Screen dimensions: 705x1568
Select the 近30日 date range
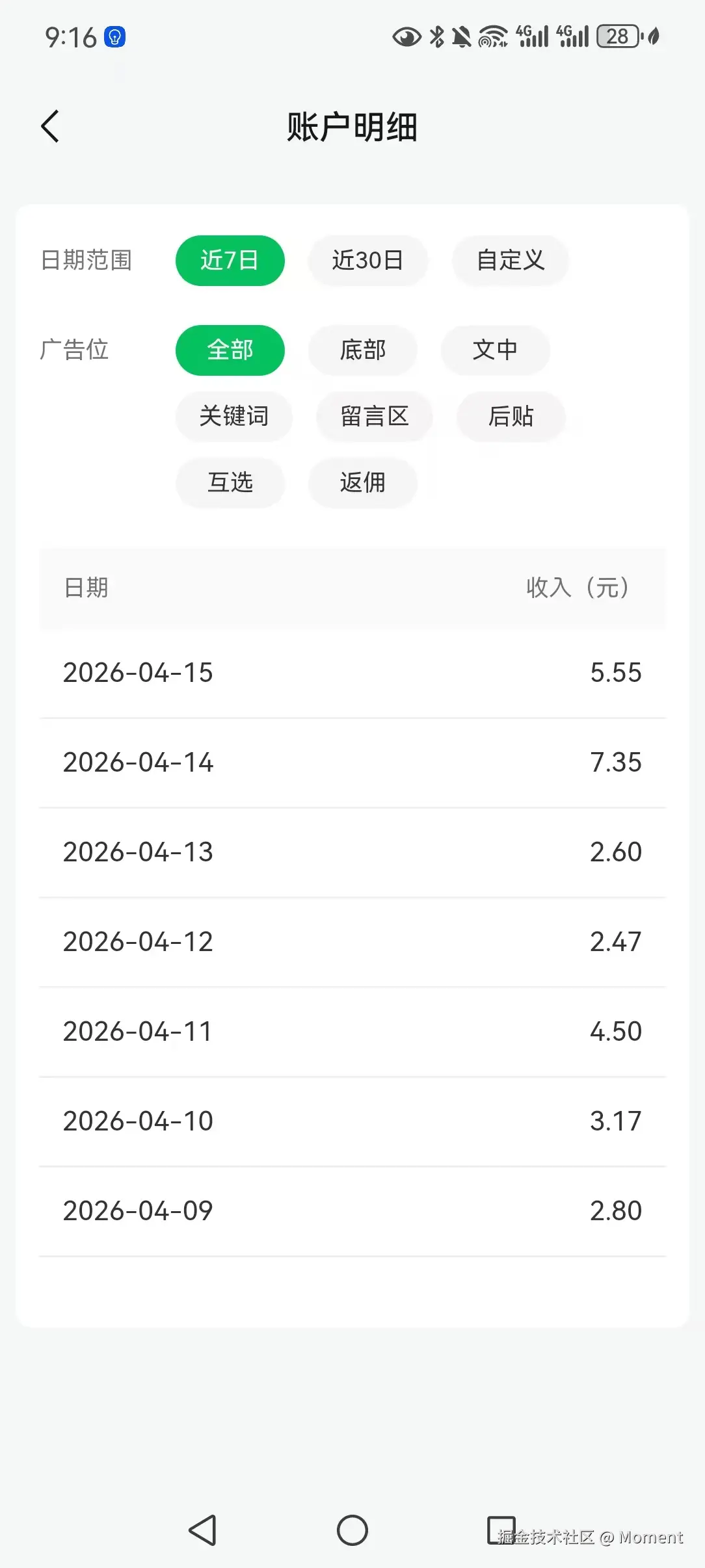pos(368,260)
